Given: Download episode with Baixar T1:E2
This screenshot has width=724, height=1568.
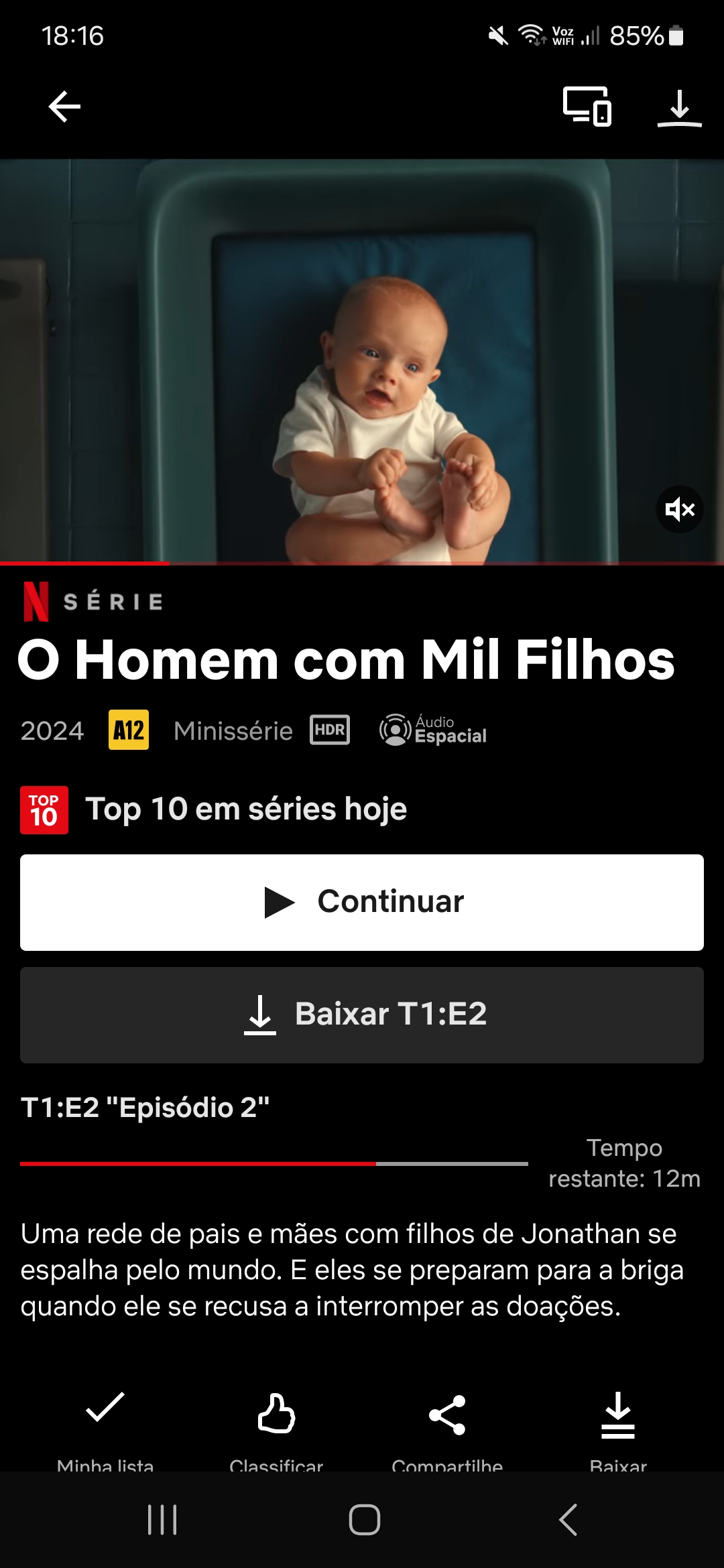Looking at the screenshot, I should [362, 1015].
